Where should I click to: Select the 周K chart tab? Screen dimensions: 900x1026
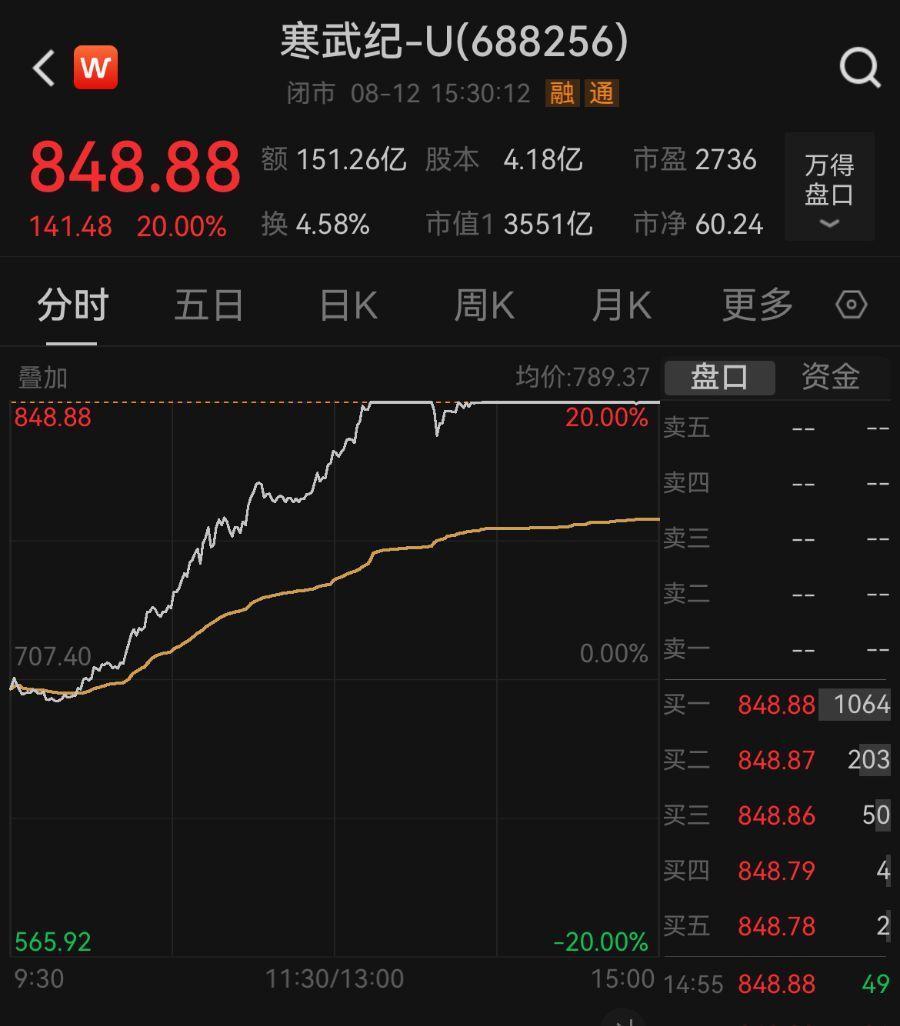click(x=484, y=305)
